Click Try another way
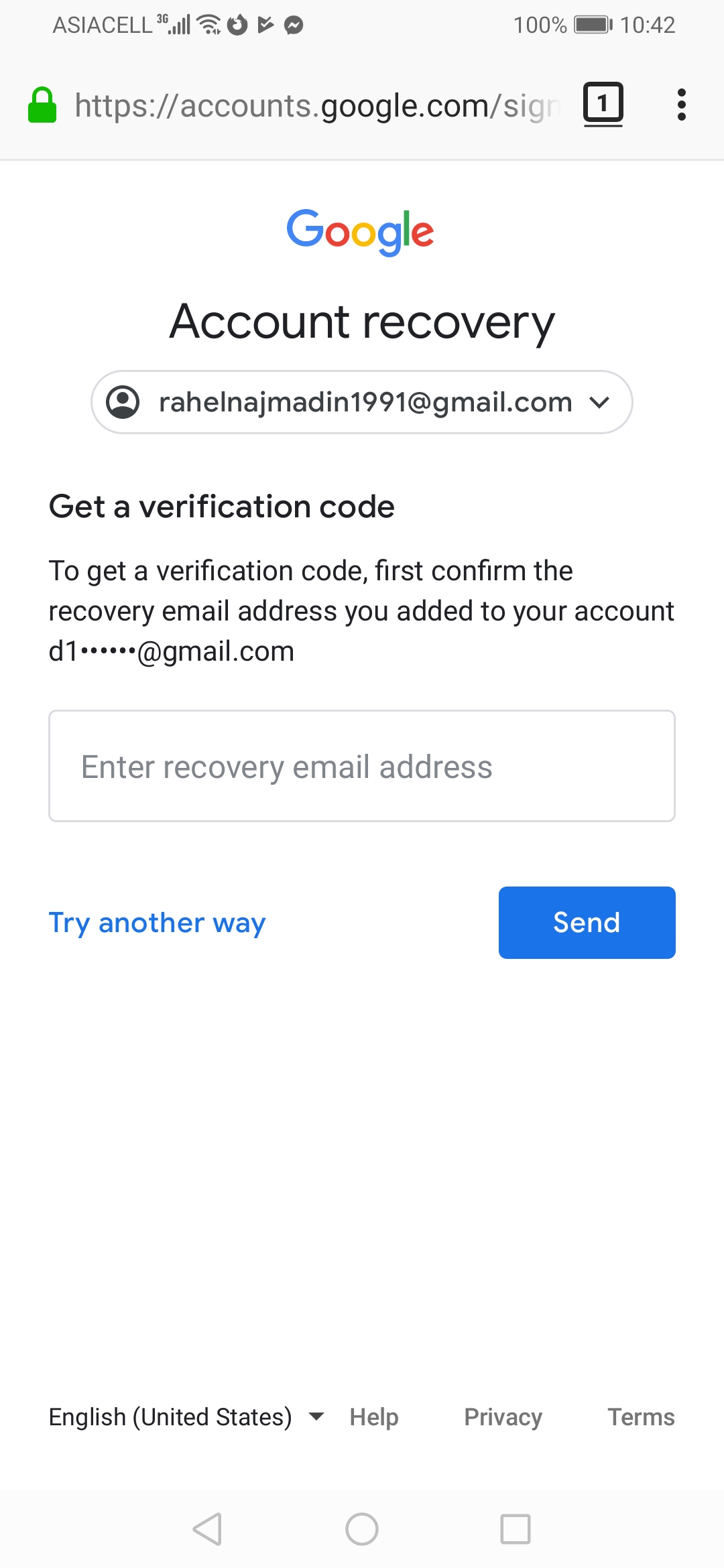724x1568 pixels. tap(157, 923)
